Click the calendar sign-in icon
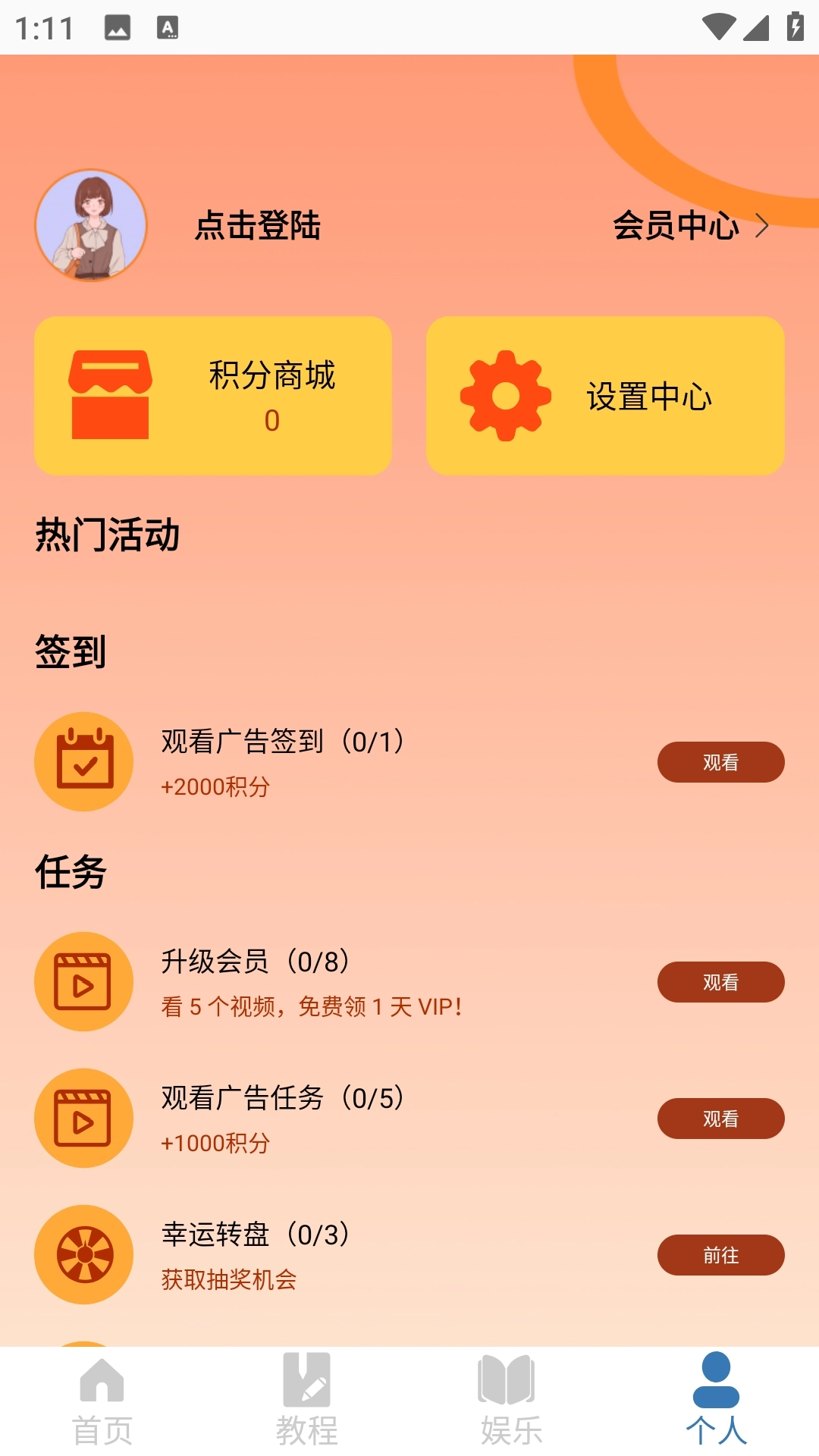819x1456 pixels. [x=83, y=762]
